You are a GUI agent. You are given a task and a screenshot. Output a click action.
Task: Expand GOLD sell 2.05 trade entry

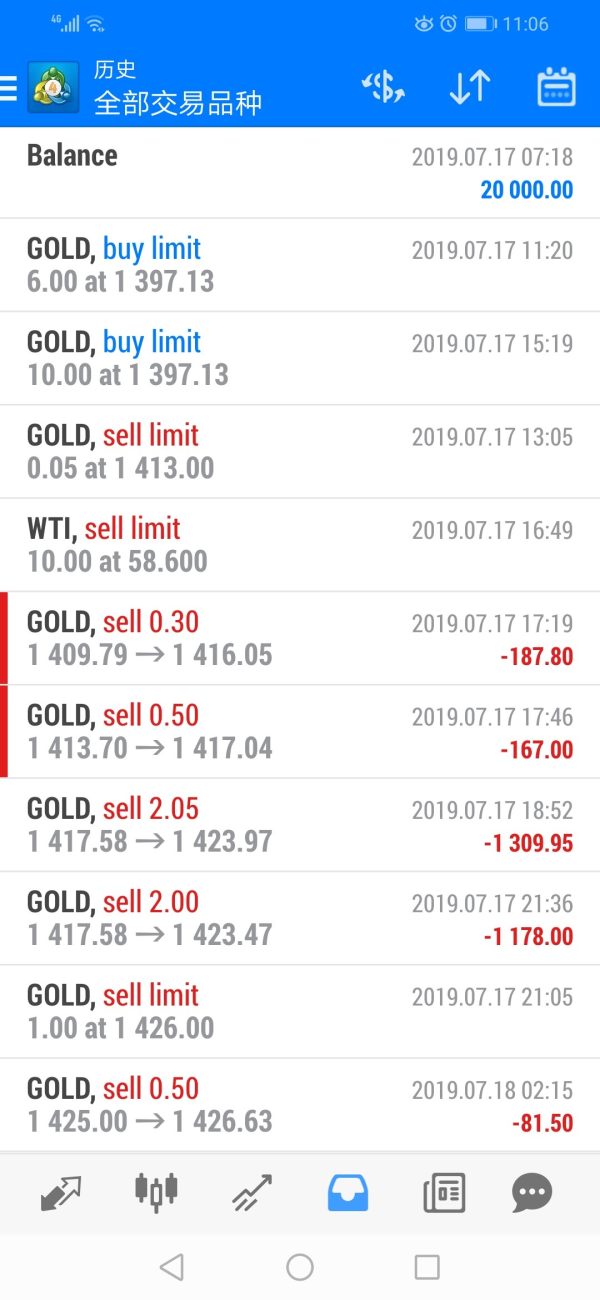click(300, 825)
